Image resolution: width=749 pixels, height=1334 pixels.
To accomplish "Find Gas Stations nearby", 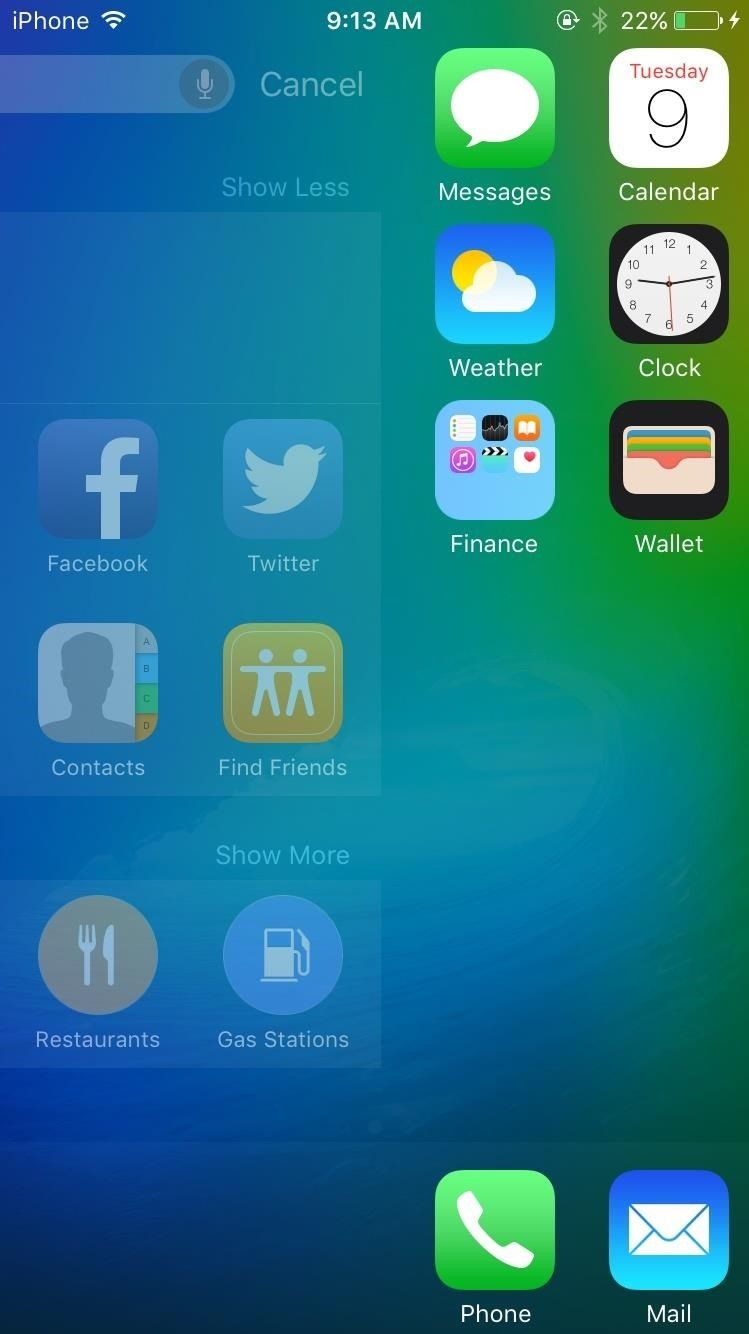I will 283,955.
